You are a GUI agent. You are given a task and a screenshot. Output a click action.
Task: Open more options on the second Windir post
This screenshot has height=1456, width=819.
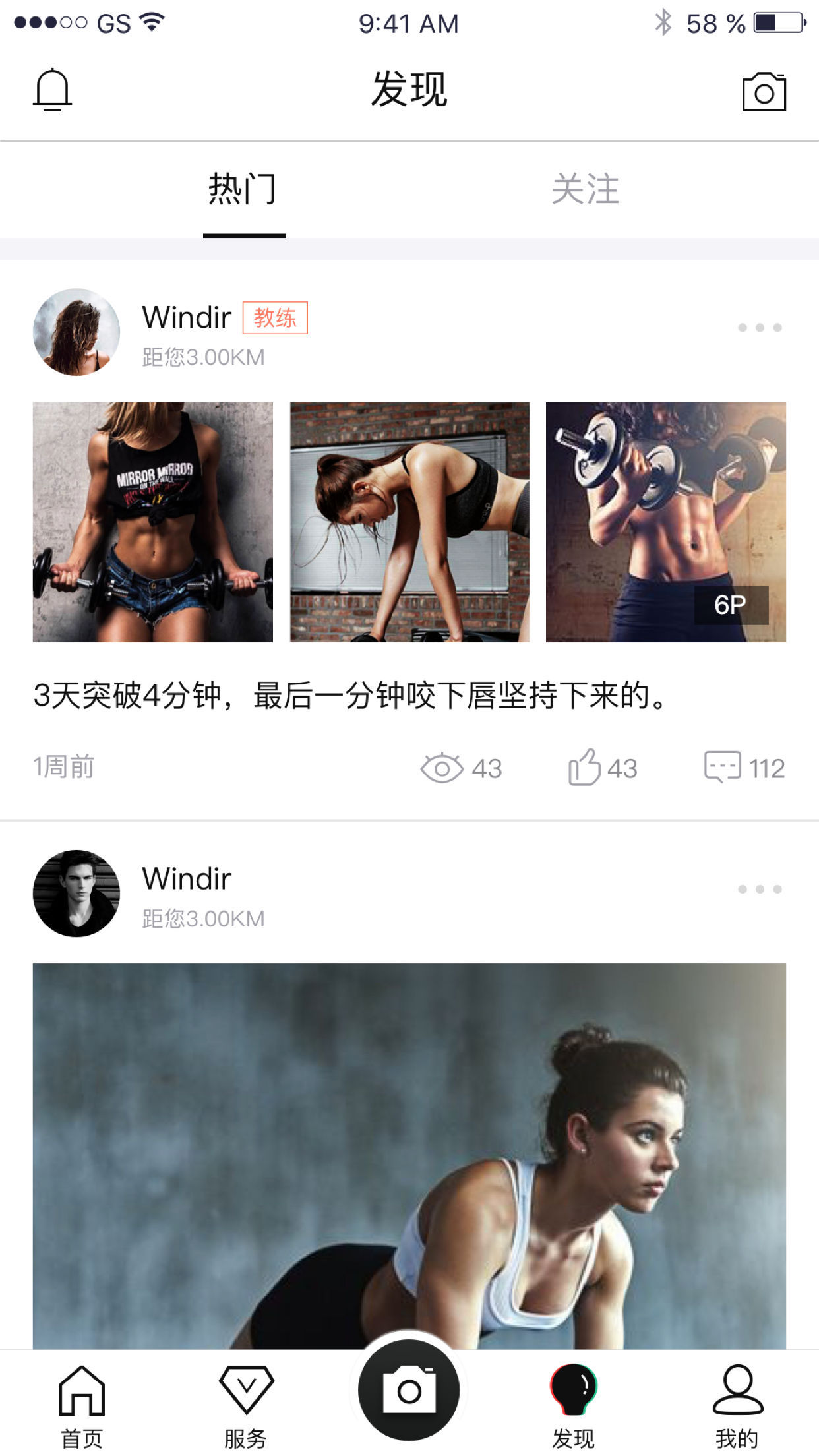[760, 889]
